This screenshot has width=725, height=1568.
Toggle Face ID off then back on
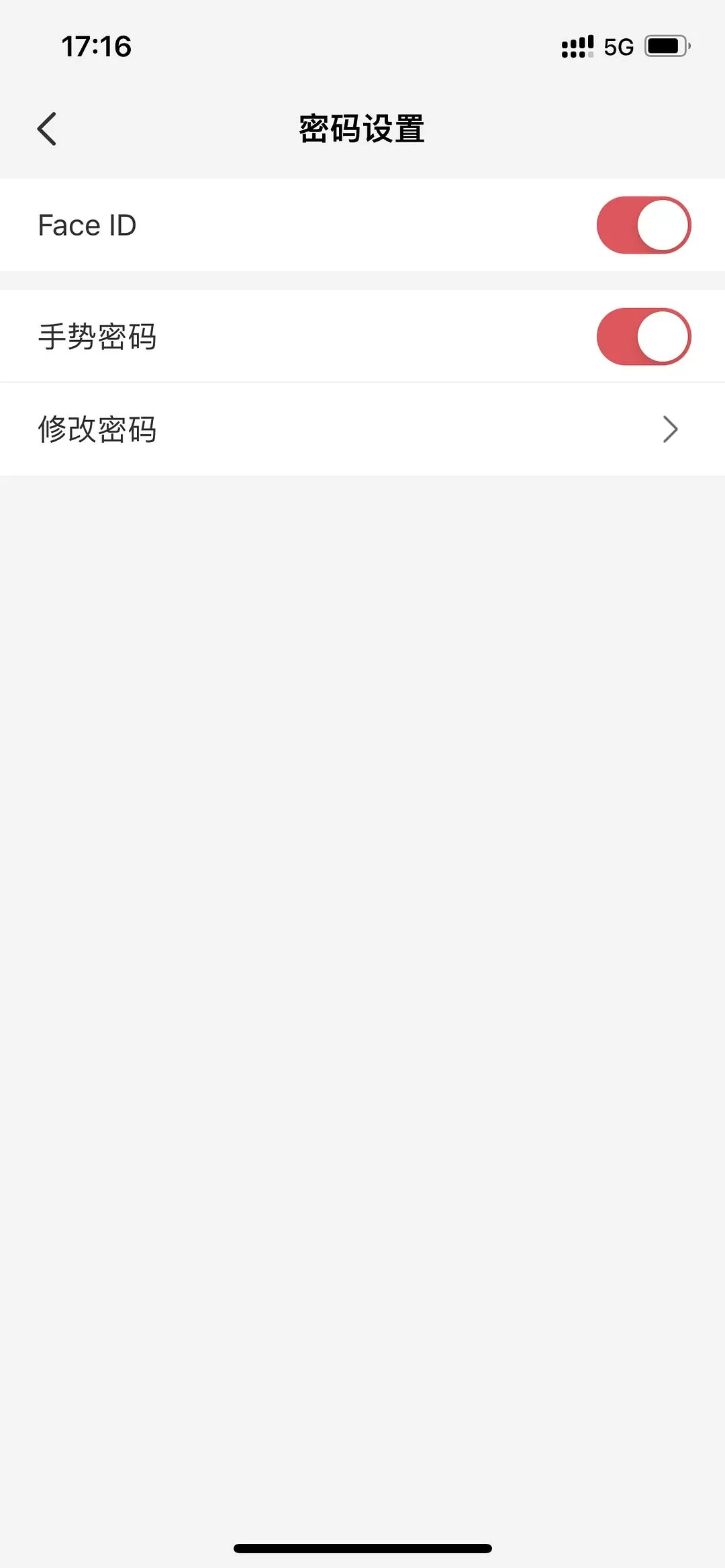[644, 225]
